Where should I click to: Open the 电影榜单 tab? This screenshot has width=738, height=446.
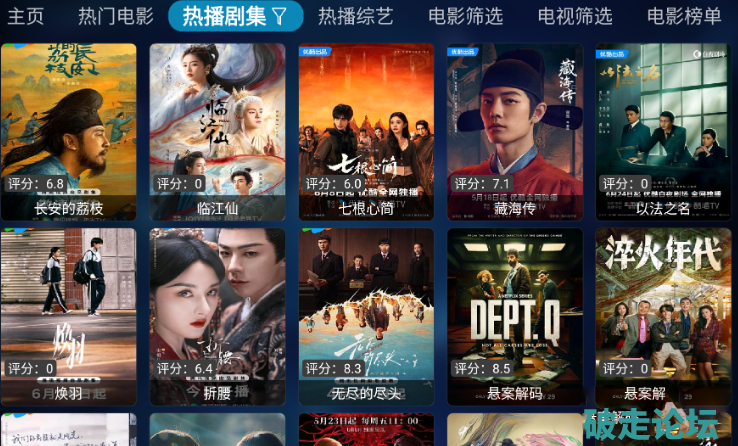[684, 16]
